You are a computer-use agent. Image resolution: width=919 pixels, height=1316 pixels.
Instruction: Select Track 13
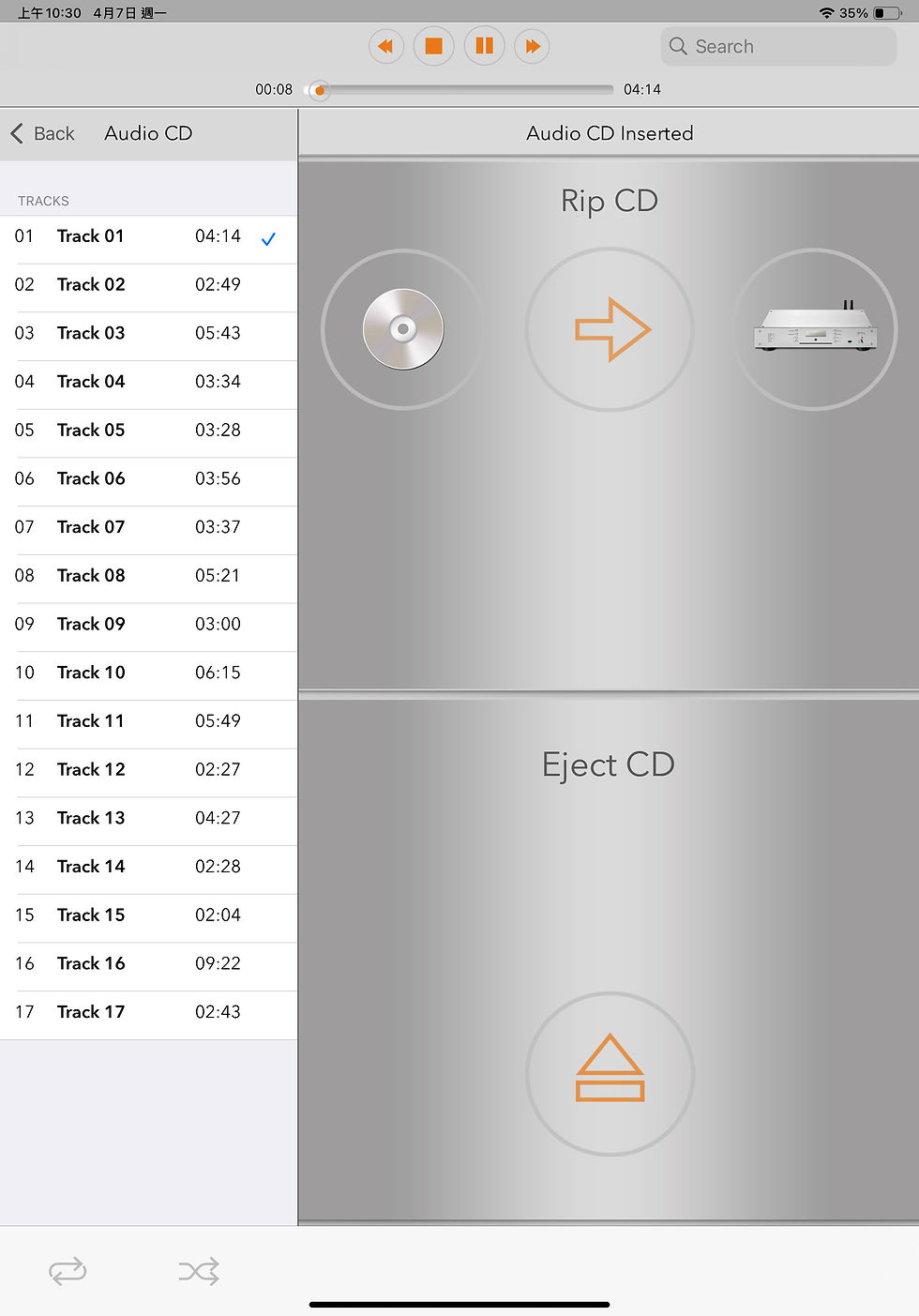91,818
